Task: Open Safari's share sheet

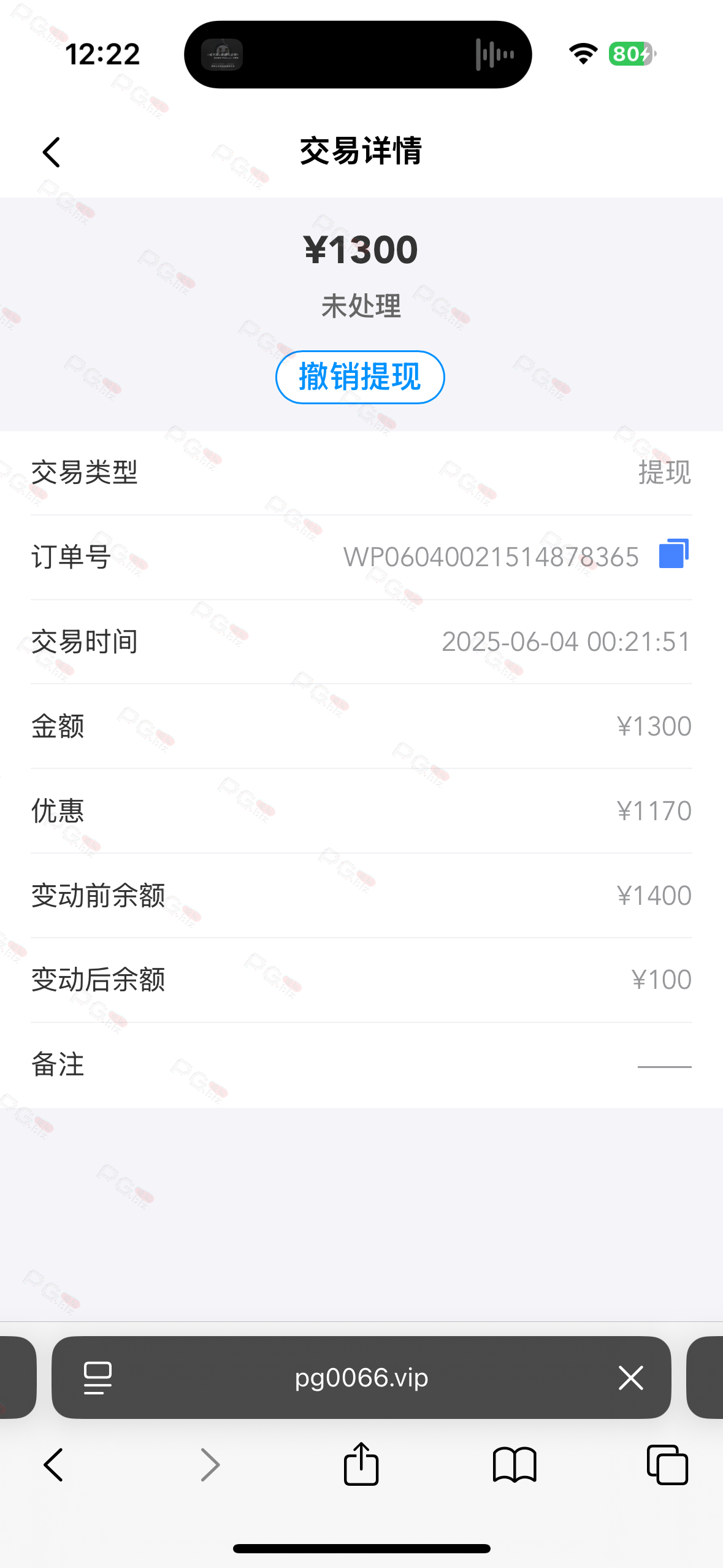Action: 361,1464
